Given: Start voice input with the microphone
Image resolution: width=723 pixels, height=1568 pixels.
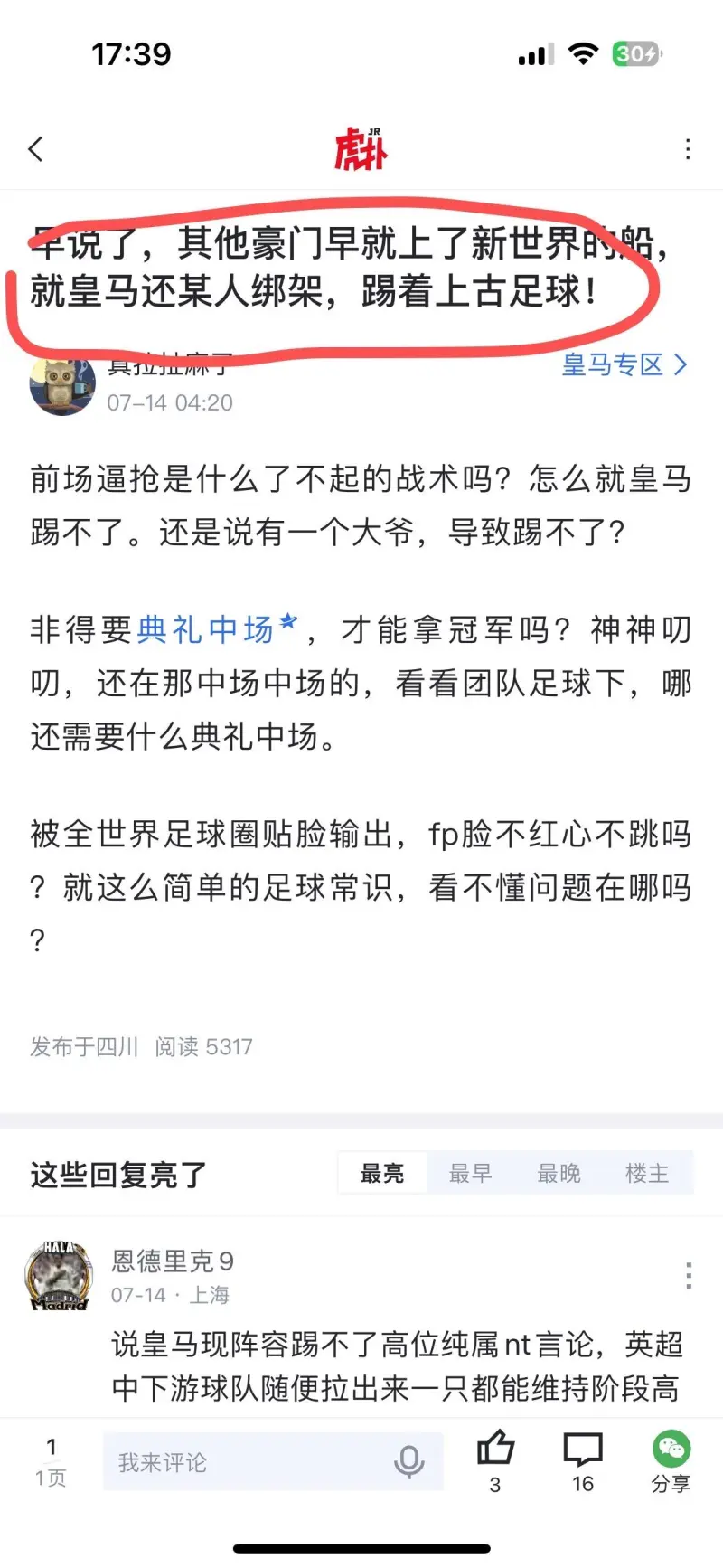Looking at the screenshot, I should [408, 1462].
